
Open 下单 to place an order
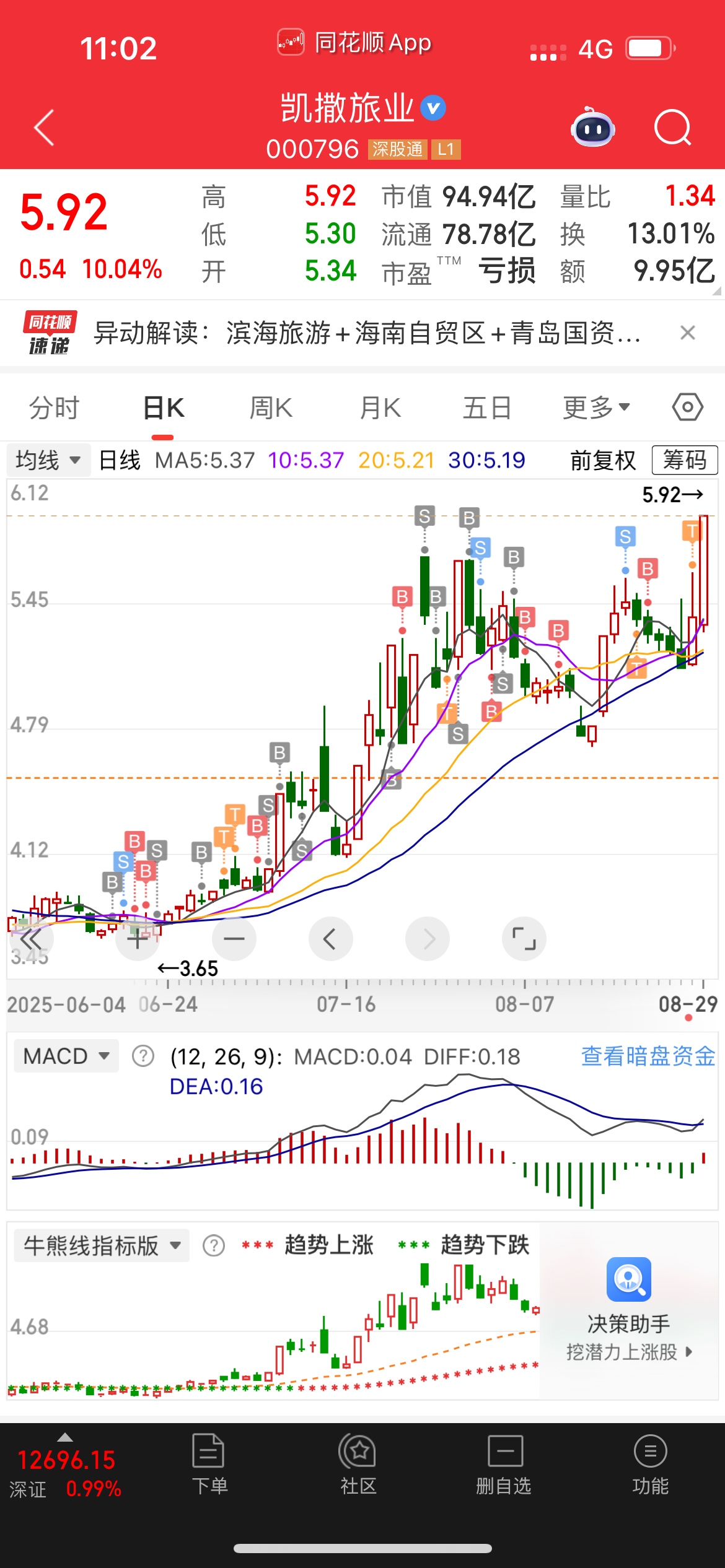click(x=209, y=1465)
